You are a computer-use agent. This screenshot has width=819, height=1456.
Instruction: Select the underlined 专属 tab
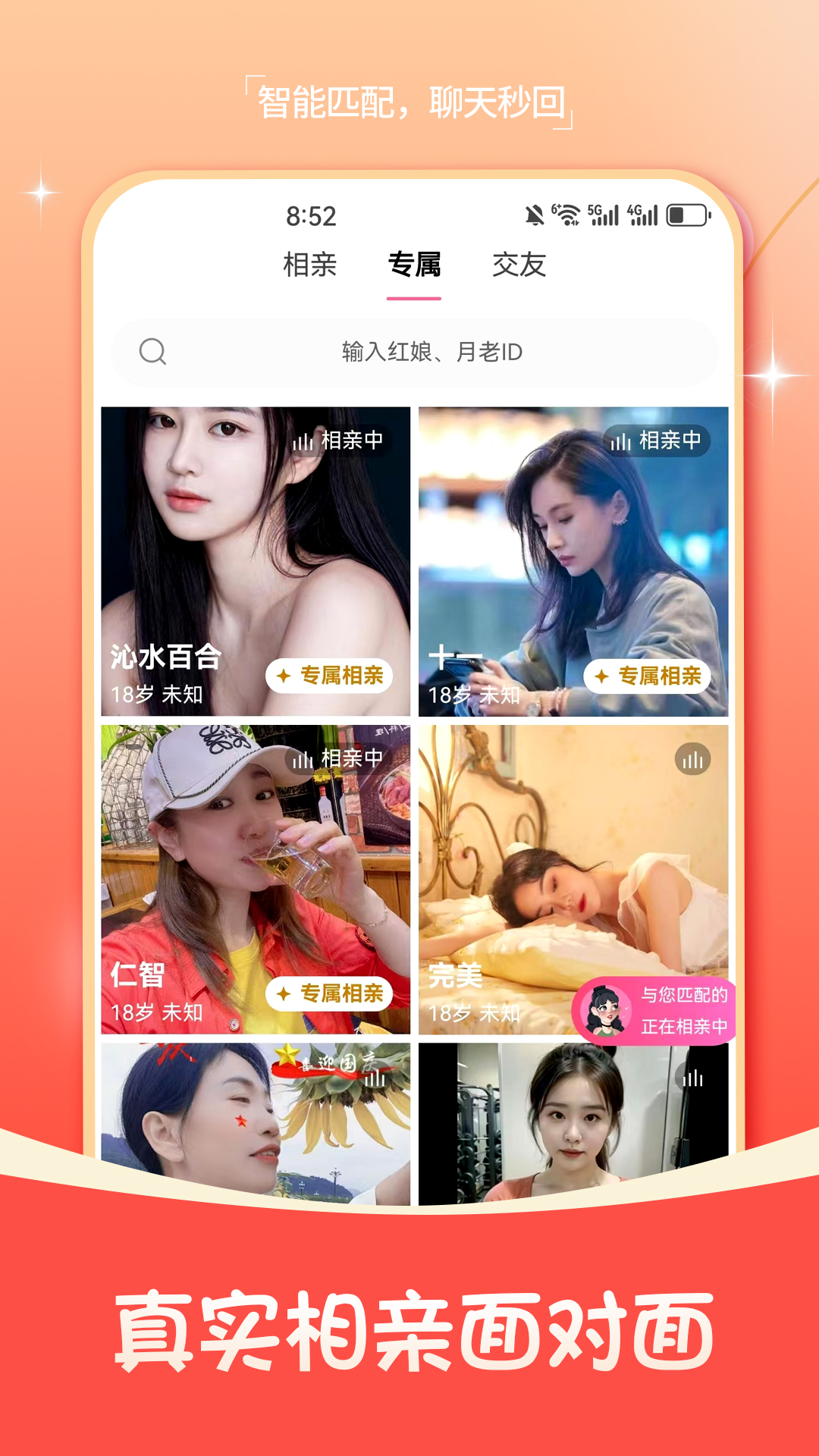click(413, 265)
